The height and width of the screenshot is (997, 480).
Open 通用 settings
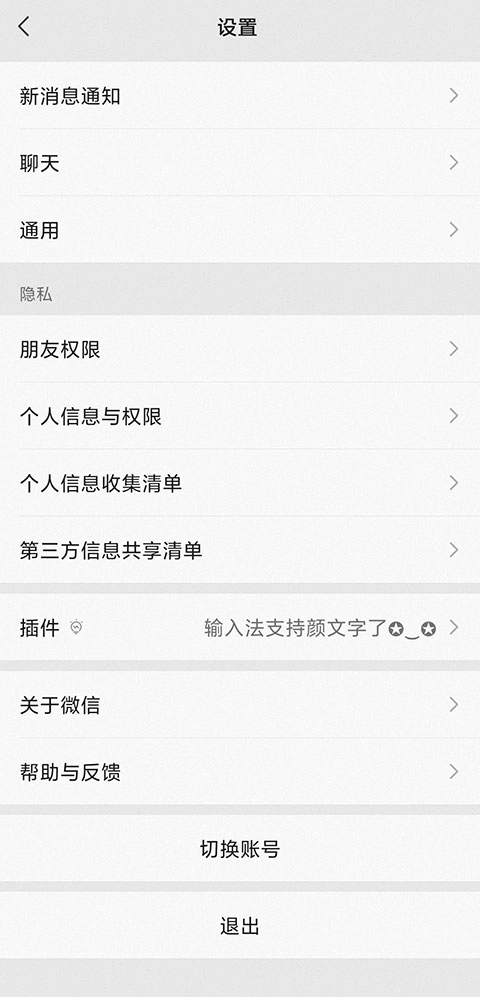(x=240, y=230)
